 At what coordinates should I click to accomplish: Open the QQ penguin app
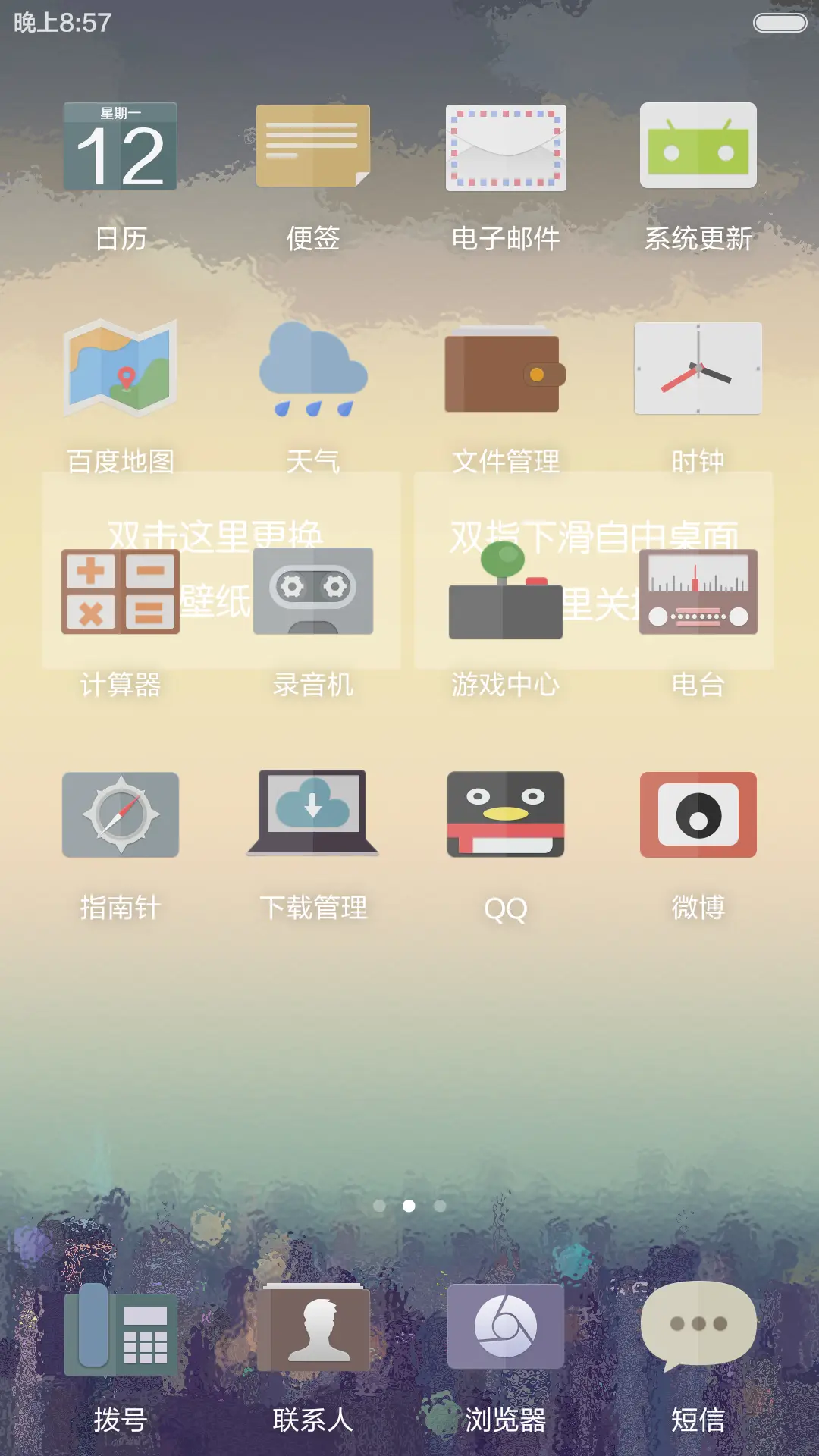(505, 813)
